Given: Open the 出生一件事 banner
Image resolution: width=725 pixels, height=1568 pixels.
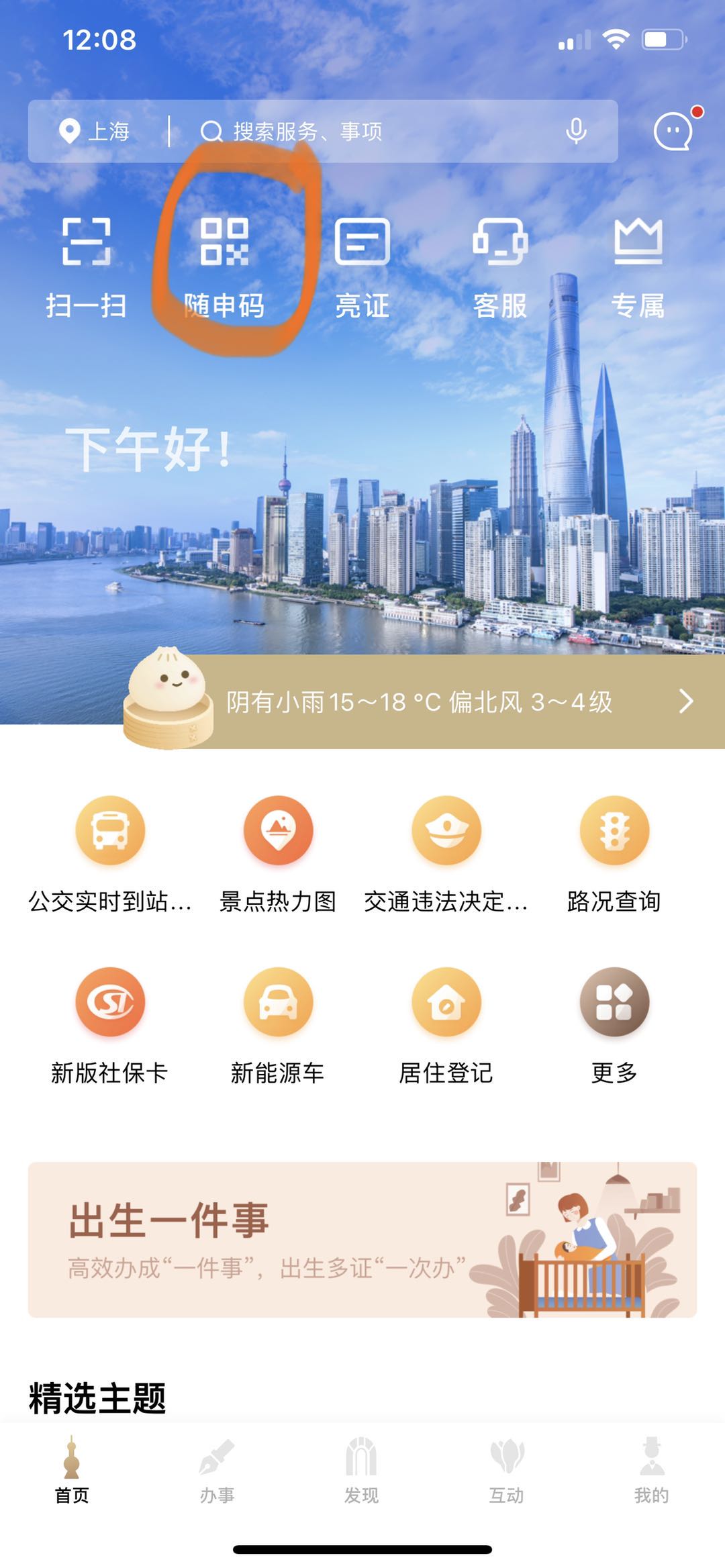Looking at the screenshot, I should pos(362,1240).
